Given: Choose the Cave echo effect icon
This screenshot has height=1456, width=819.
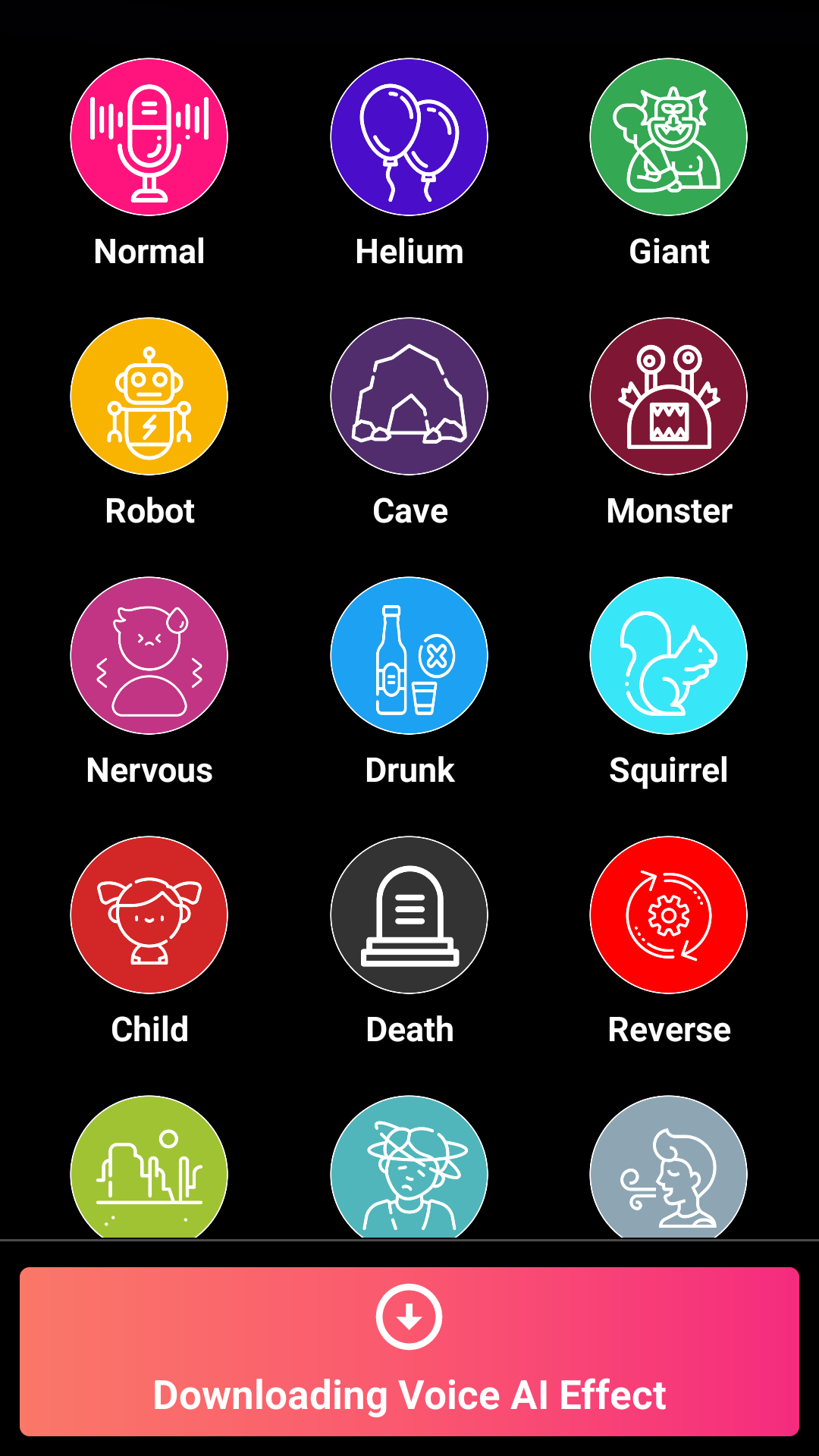Looking at the screenshot, I should pos(408,395).
